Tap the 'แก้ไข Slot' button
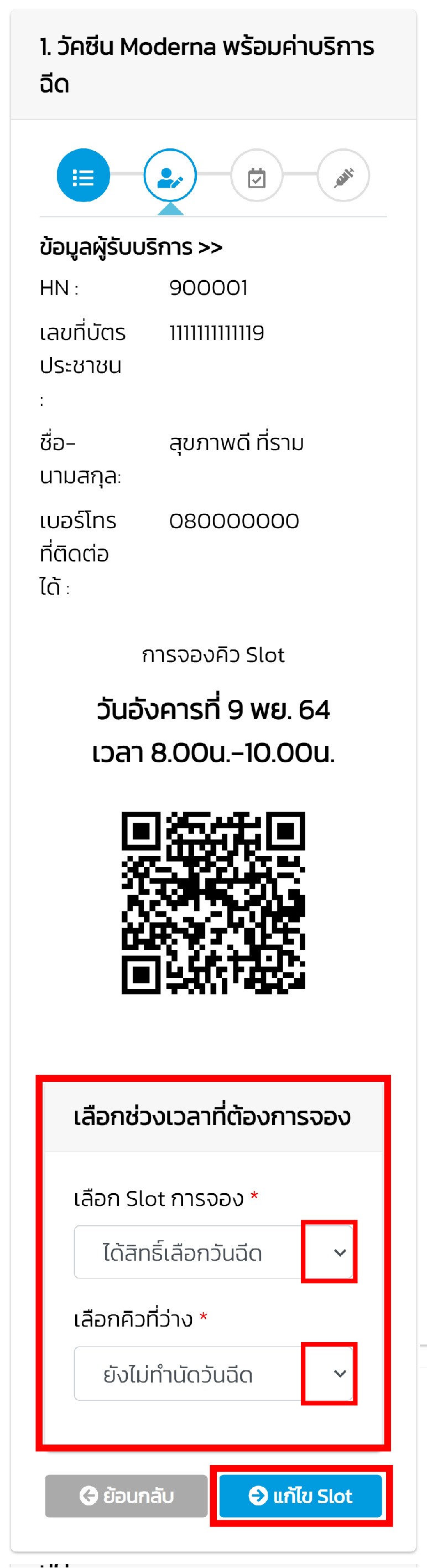This screenshot has height=1568, width=427. 300,1495
